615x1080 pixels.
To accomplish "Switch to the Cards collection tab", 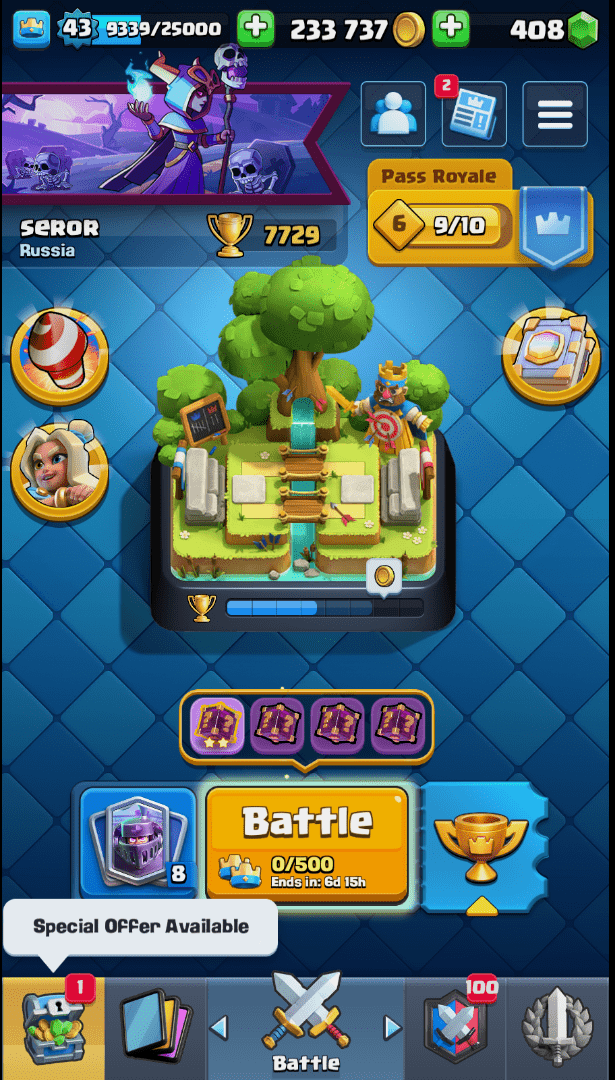I will [155, 1027].
